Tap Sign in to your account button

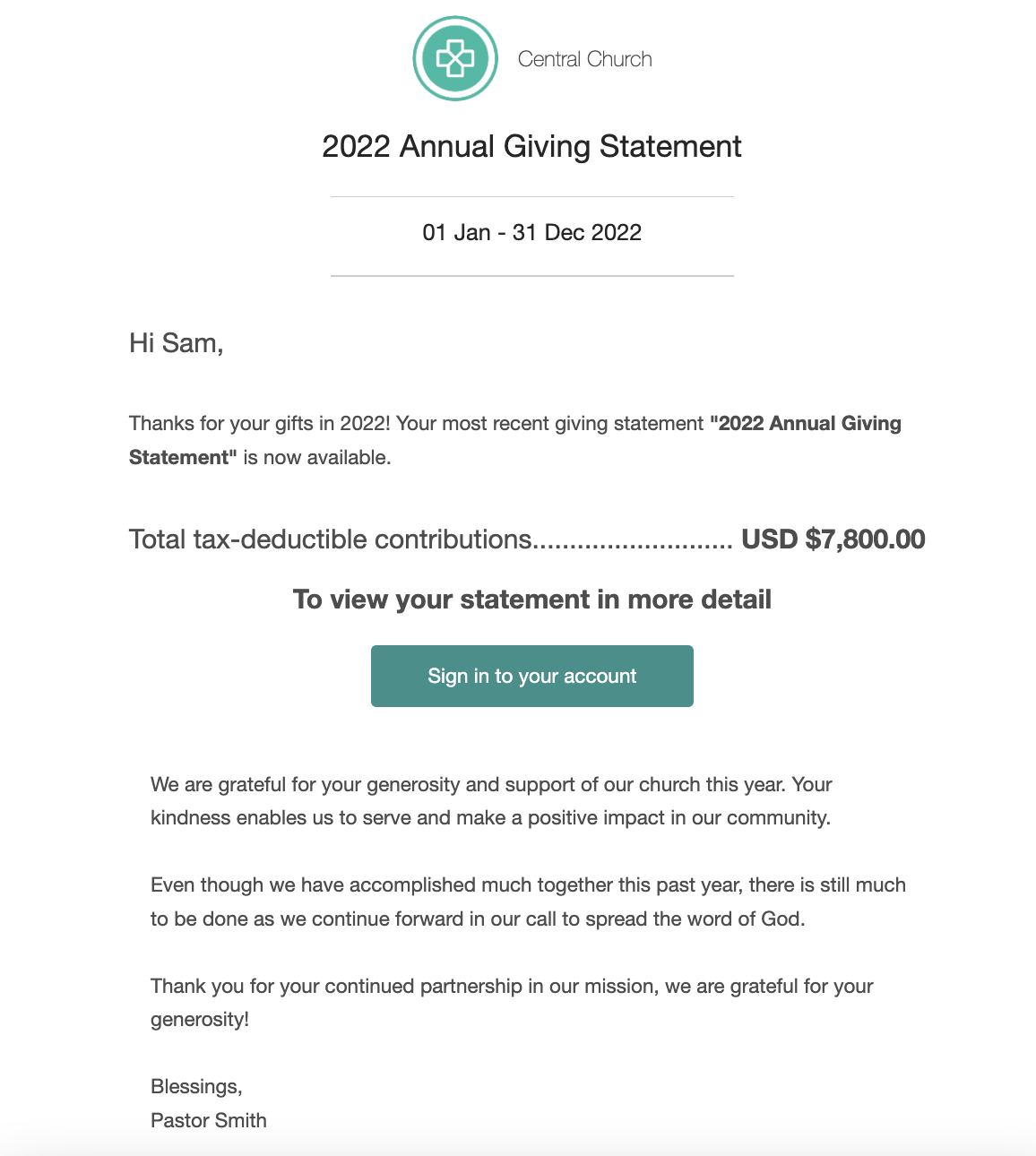[531, 676]
